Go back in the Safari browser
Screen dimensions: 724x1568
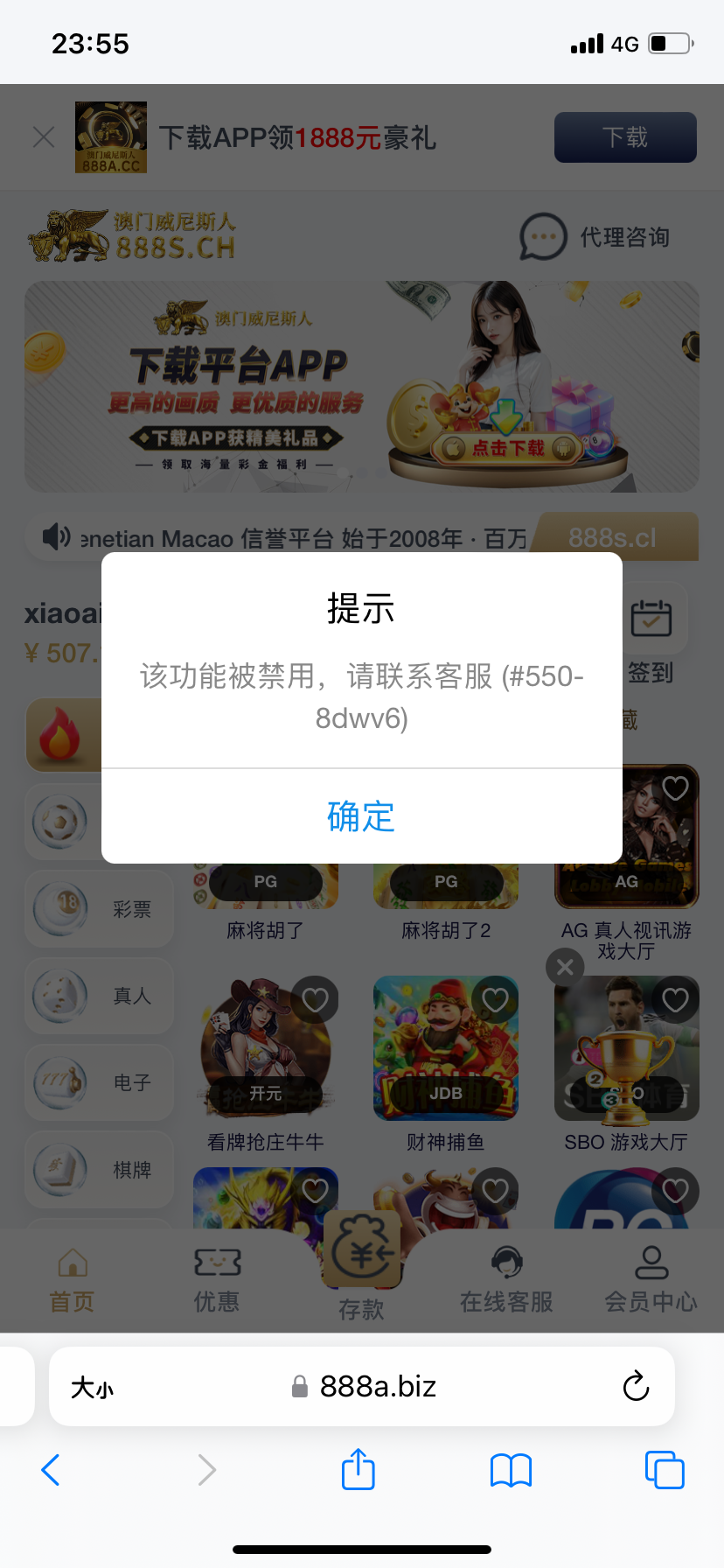tap(51, 1469)
